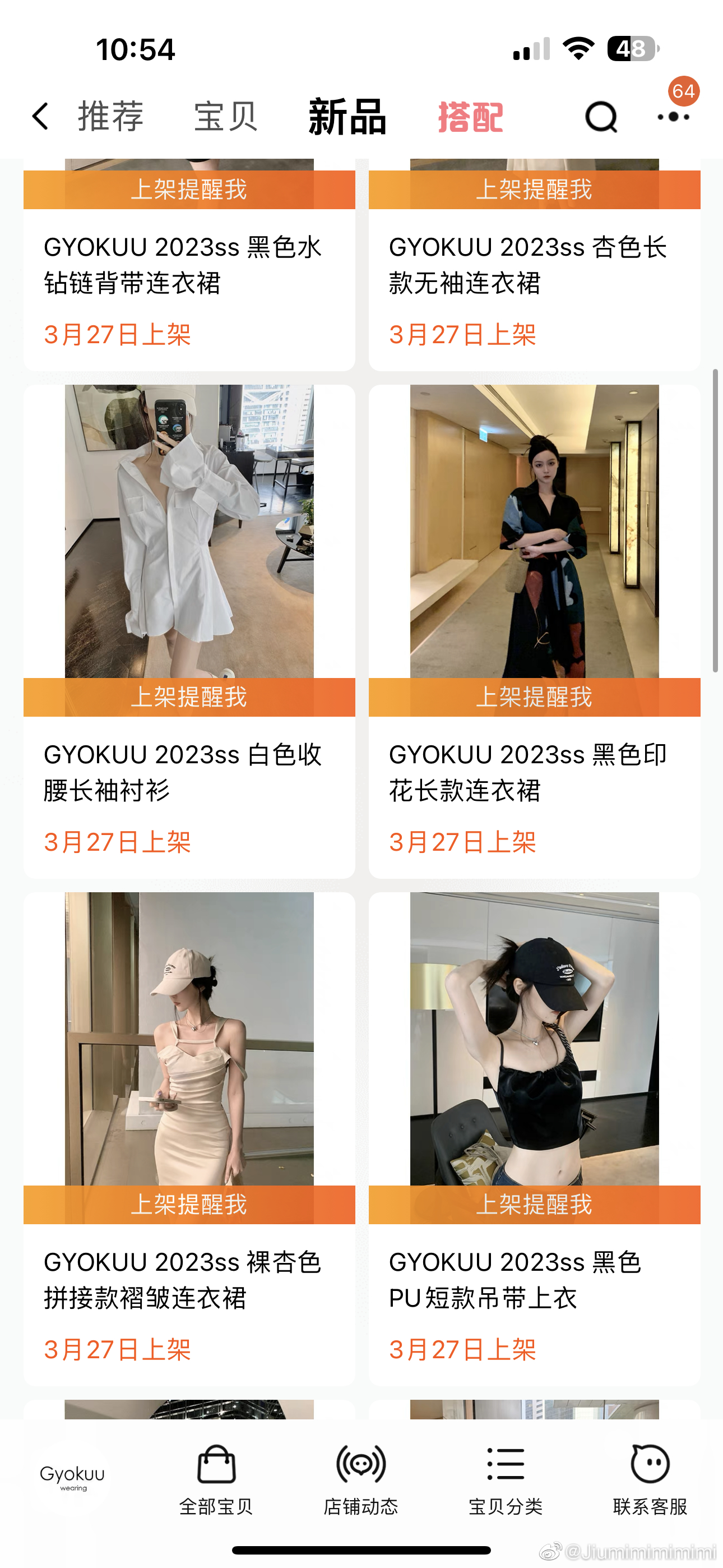Open the 裸杏色拼接款褶皱连衣裙 product photo

point(189,1039)
